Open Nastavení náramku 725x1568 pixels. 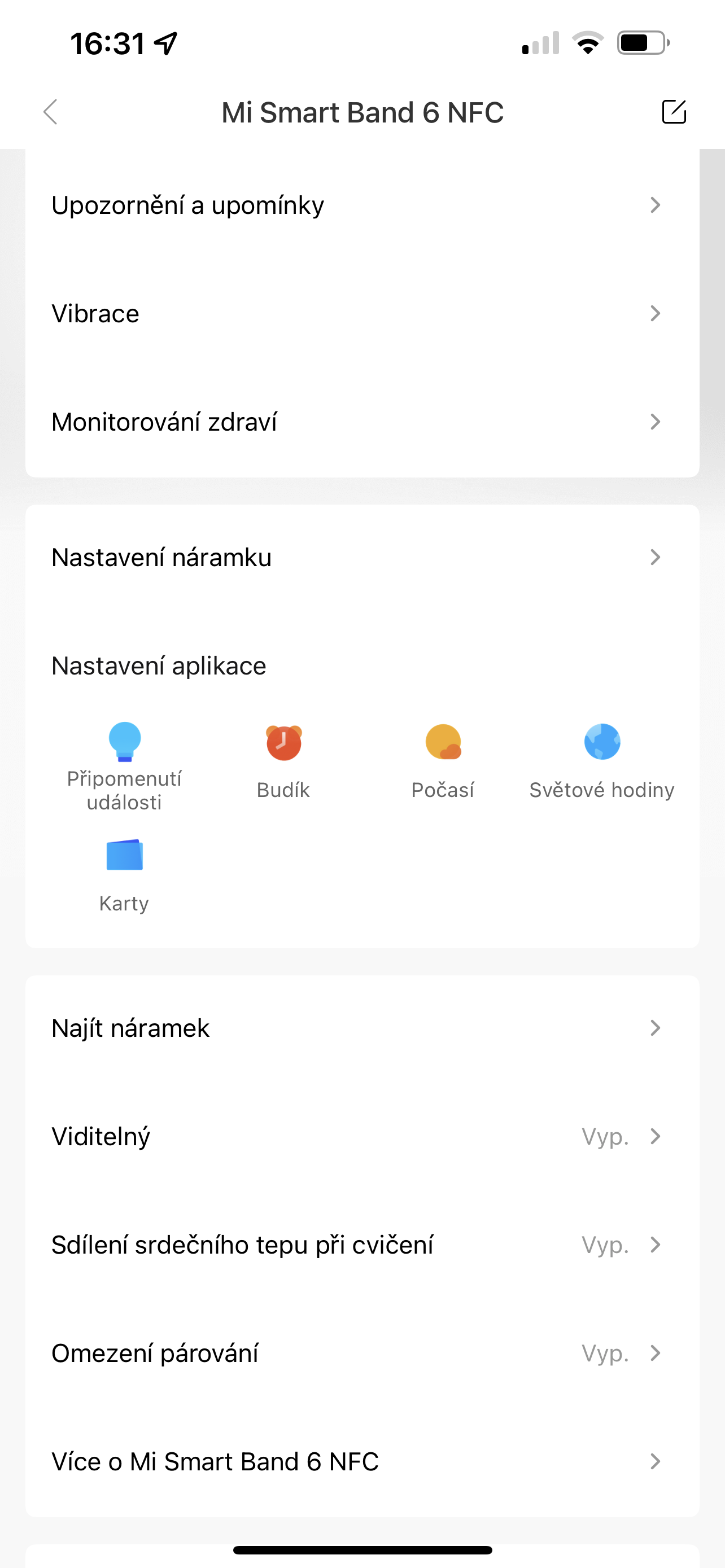pos(361,557)
